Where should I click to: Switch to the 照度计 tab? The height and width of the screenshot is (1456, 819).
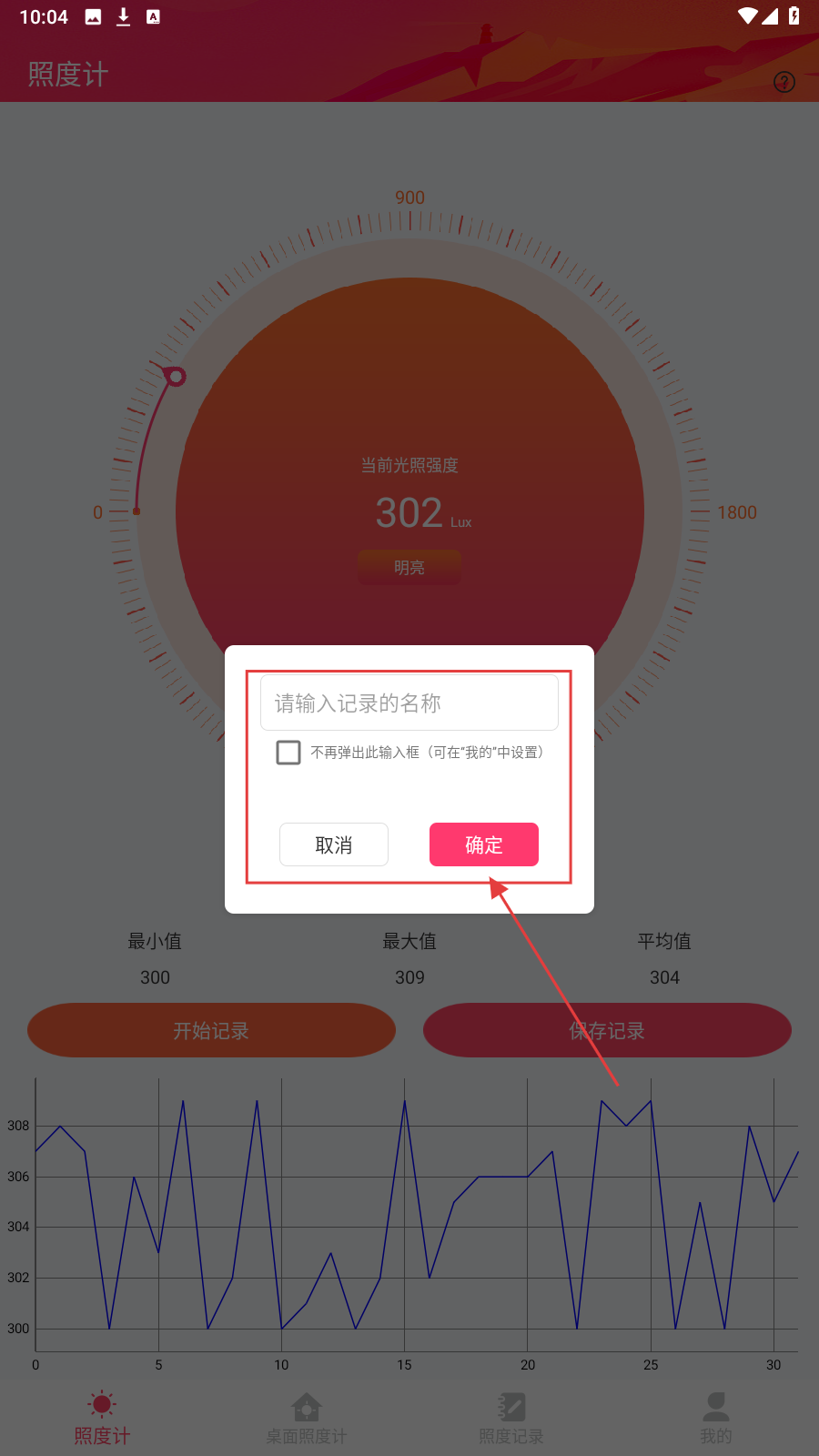[x=102, y=1417]
